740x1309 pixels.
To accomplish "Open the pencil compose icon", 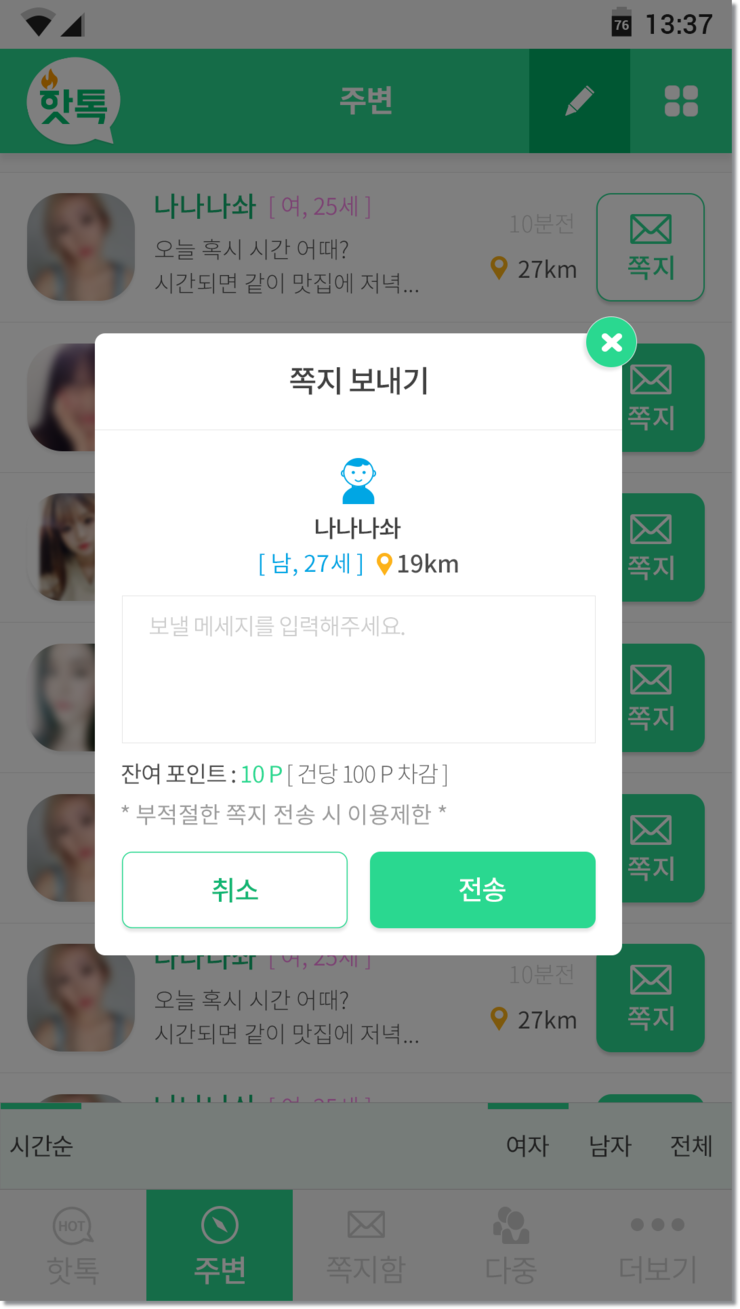I will coord(579,101).
